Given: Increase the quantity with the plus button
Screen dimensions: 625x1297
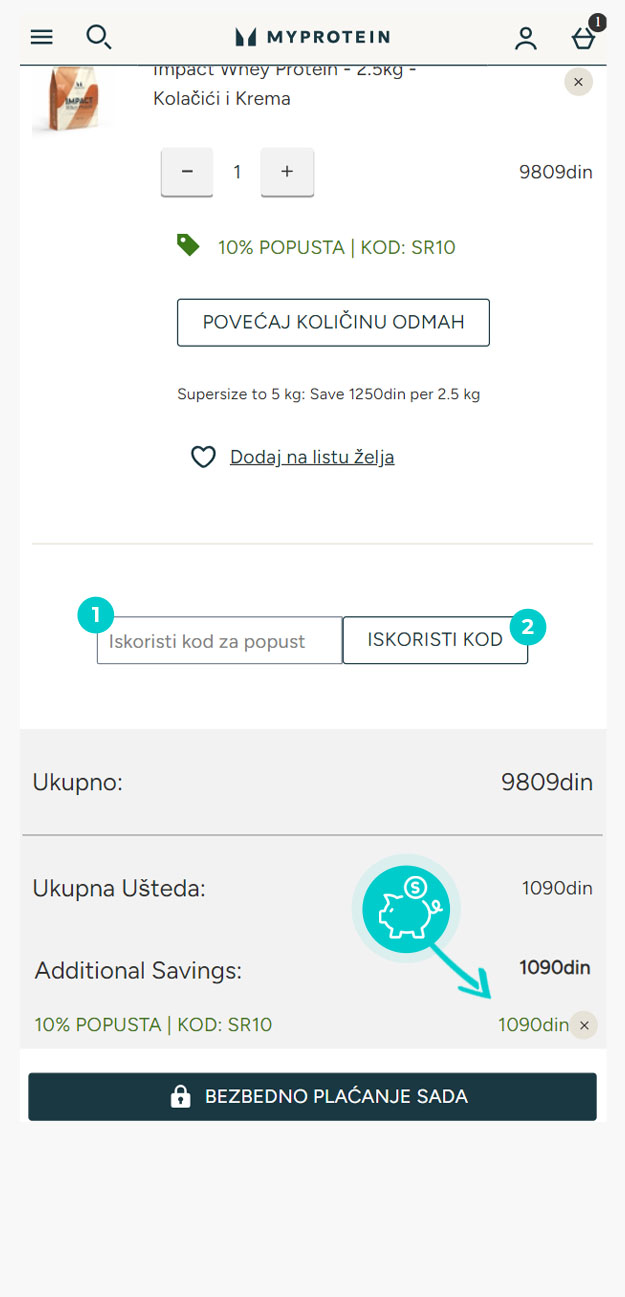Looking at the screenshot, I should coord(287,172).
